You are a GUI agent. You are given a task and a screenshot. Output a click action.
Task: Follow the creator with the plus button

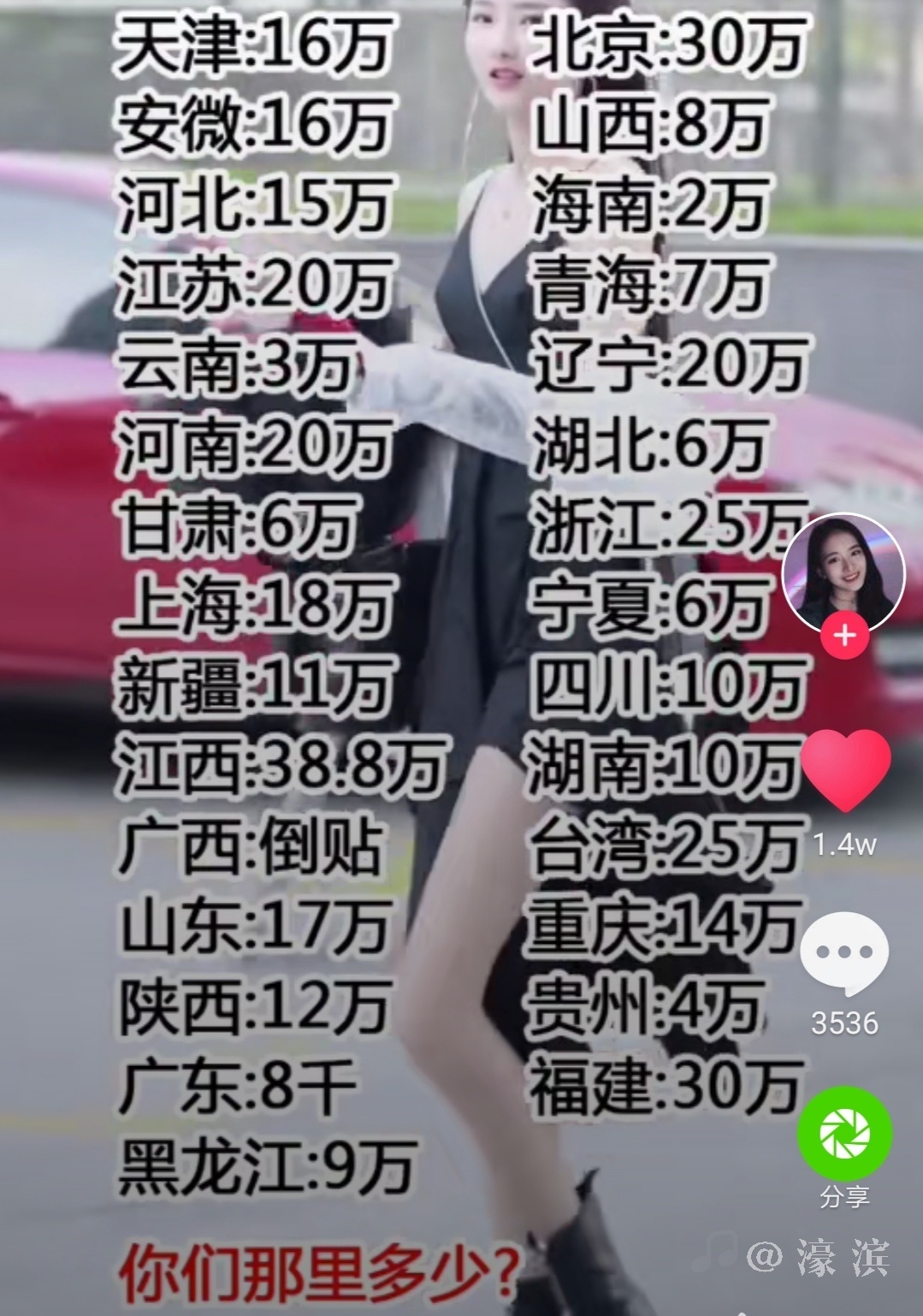[x=844, y=637]
